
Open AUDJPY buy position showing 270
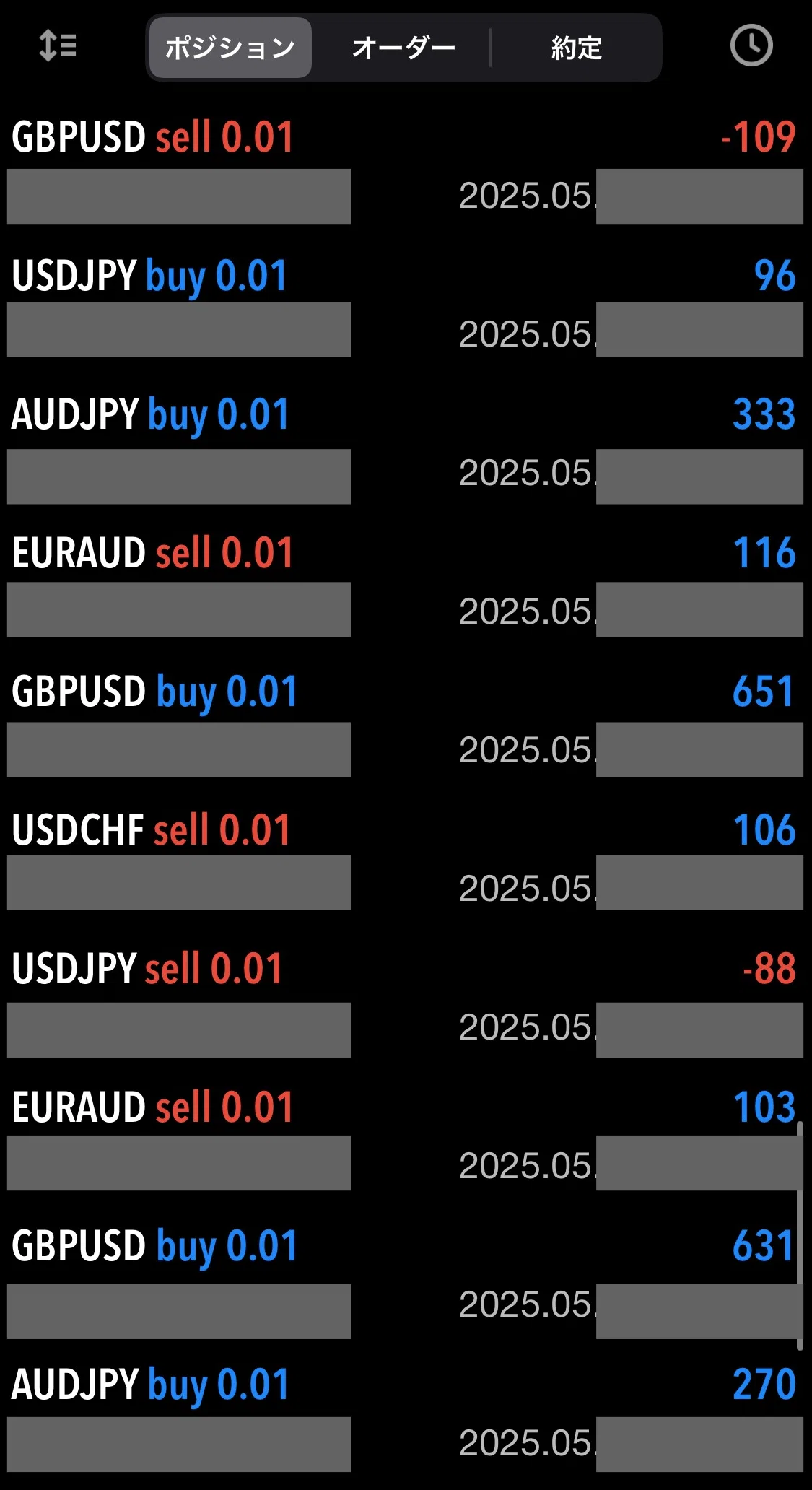pos(406,1416)
